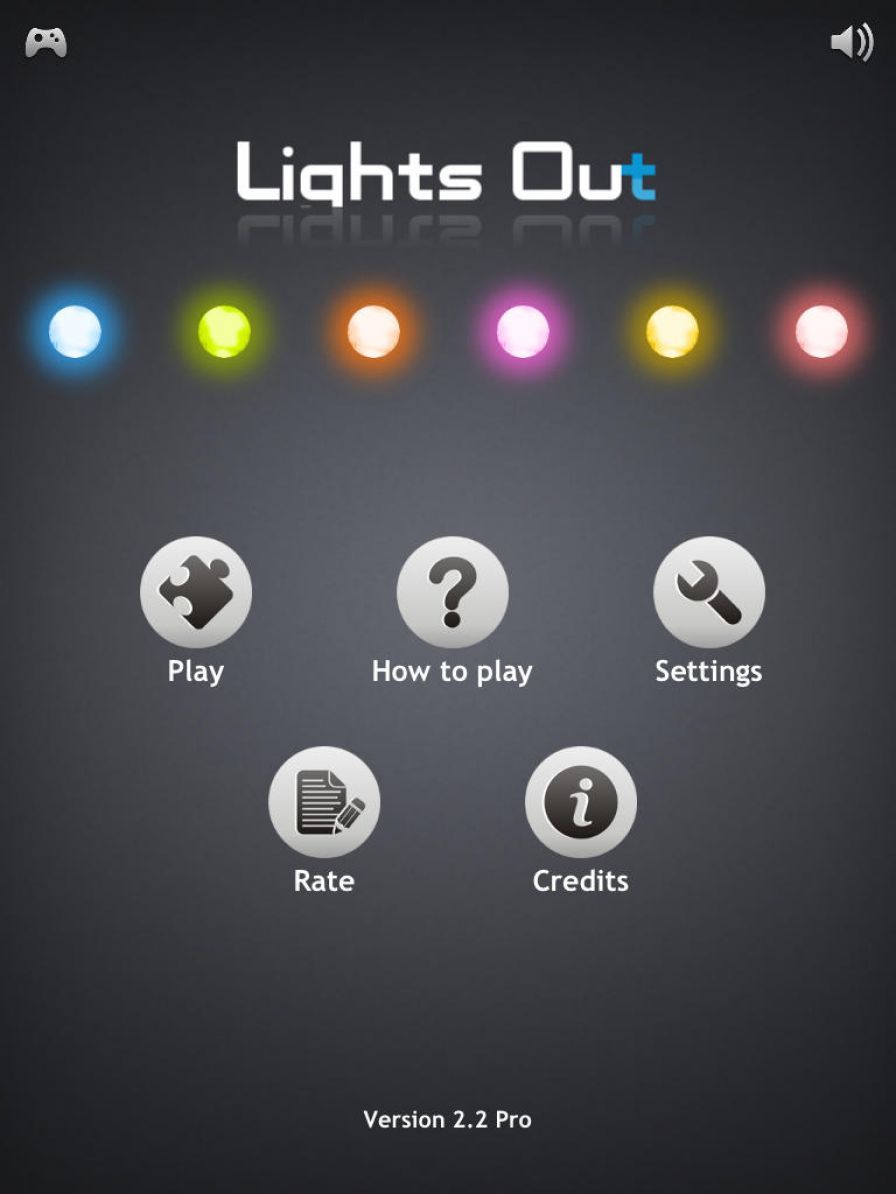Screen dimensions: 896x1194
Task: Tap the question mark help symbol
Action: coord(452,590)
